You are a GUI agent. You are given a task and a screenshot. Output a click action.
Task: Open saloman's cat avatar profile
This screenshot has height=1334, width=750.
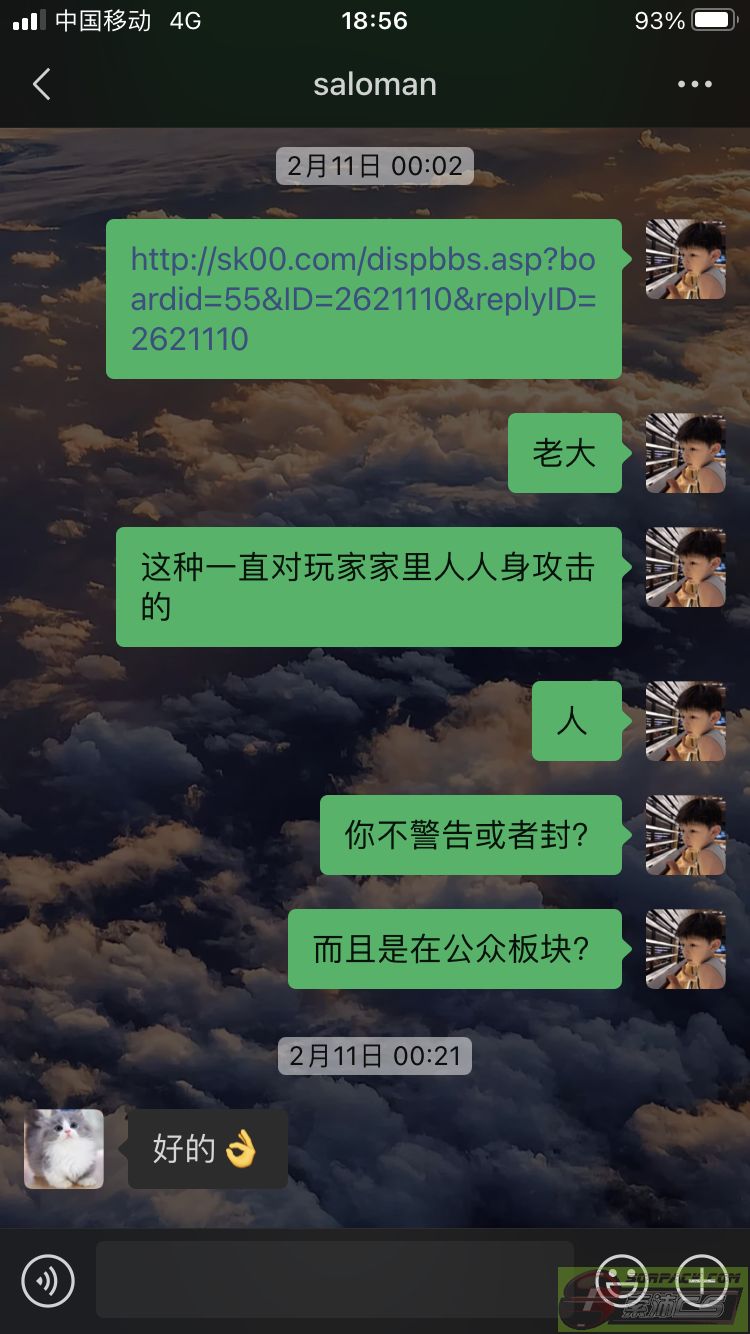(x=64, y=1149)
